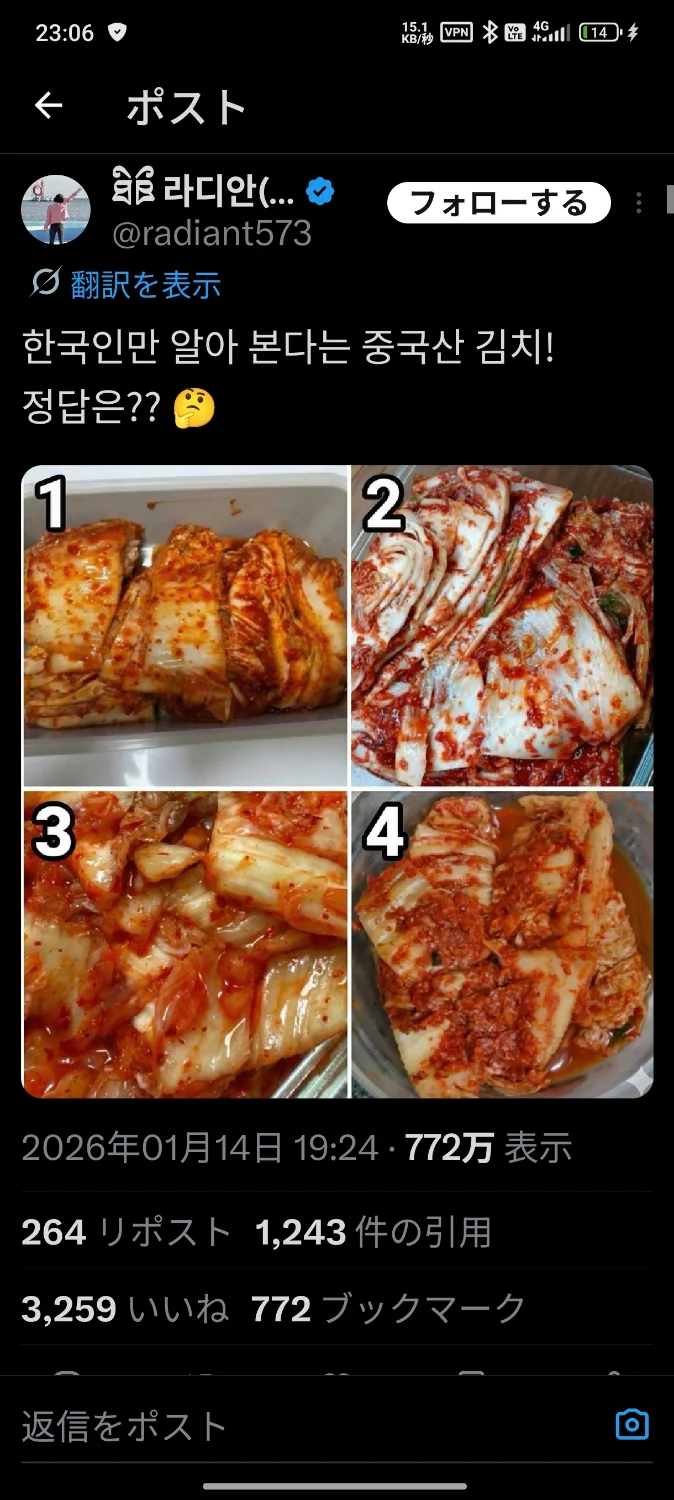Open kimchi photo number 3
The image size is (674, 1500).
(185, 944)
